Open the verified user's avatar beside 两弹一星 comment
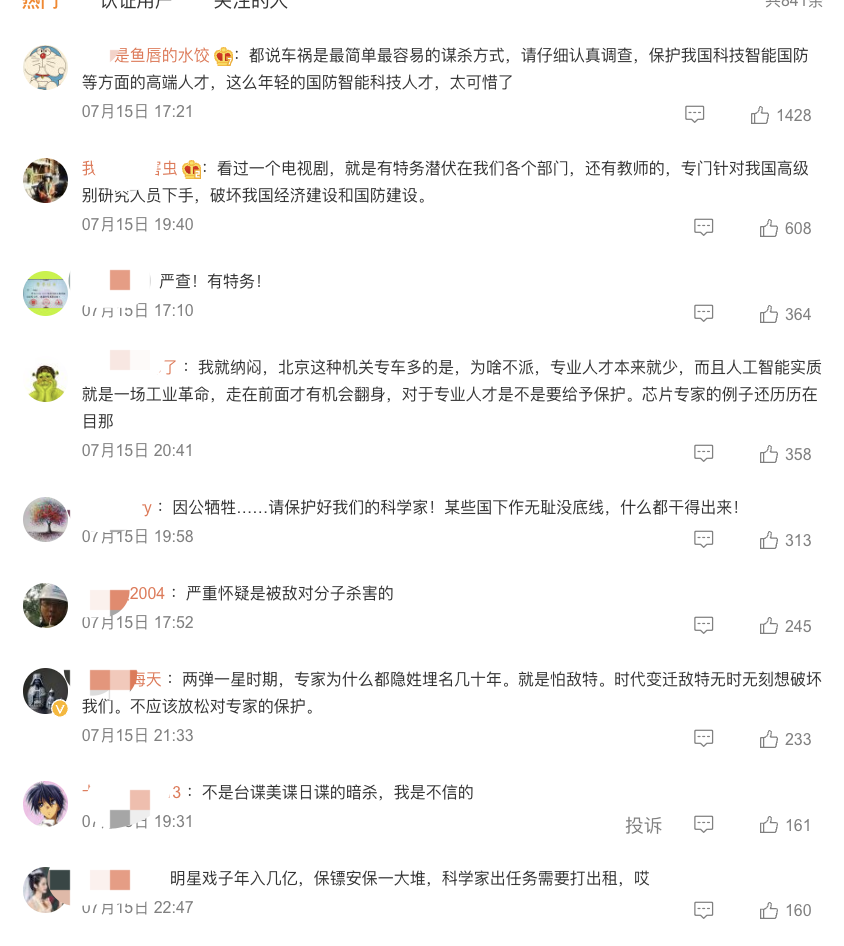 click(46, 691)
